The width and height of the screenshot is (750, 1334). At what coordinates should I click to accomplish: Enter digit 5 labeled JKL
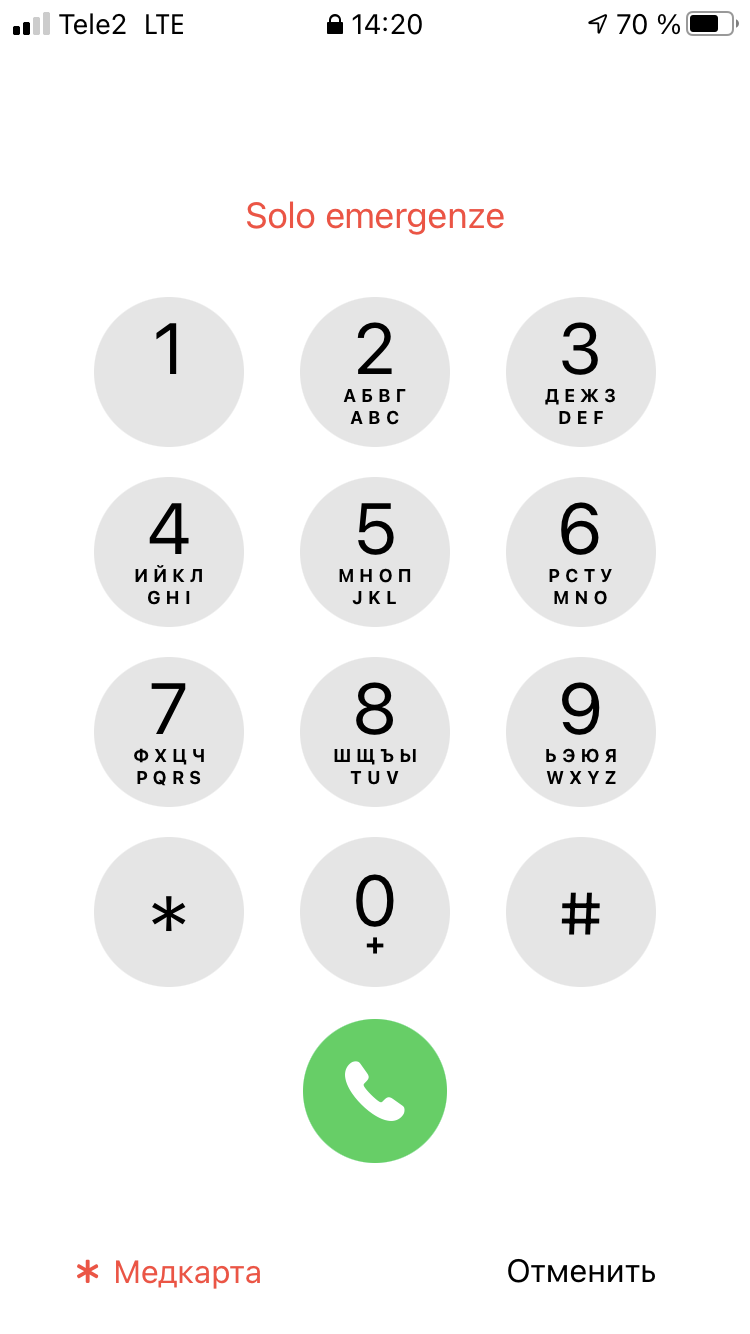coord(375,552)
